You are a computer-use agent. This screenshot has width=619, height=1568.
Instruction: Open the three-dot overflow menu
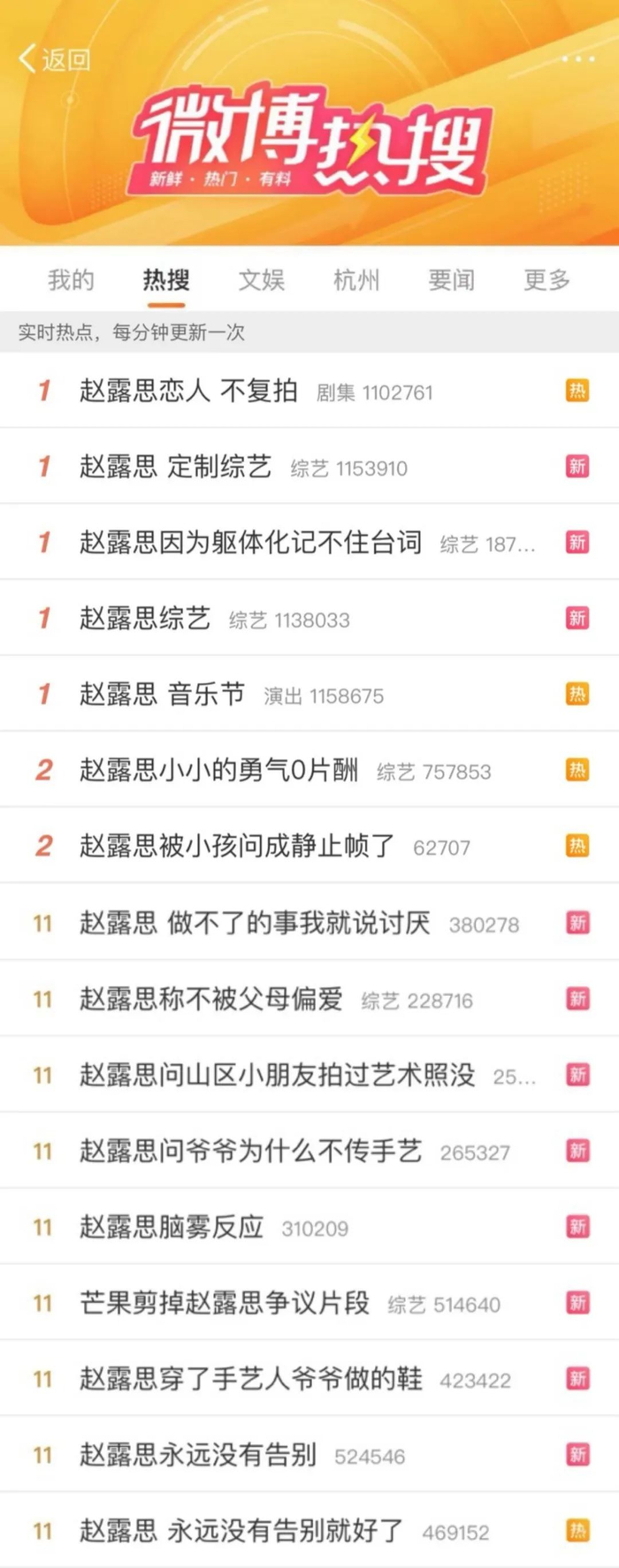pos(577,59)
